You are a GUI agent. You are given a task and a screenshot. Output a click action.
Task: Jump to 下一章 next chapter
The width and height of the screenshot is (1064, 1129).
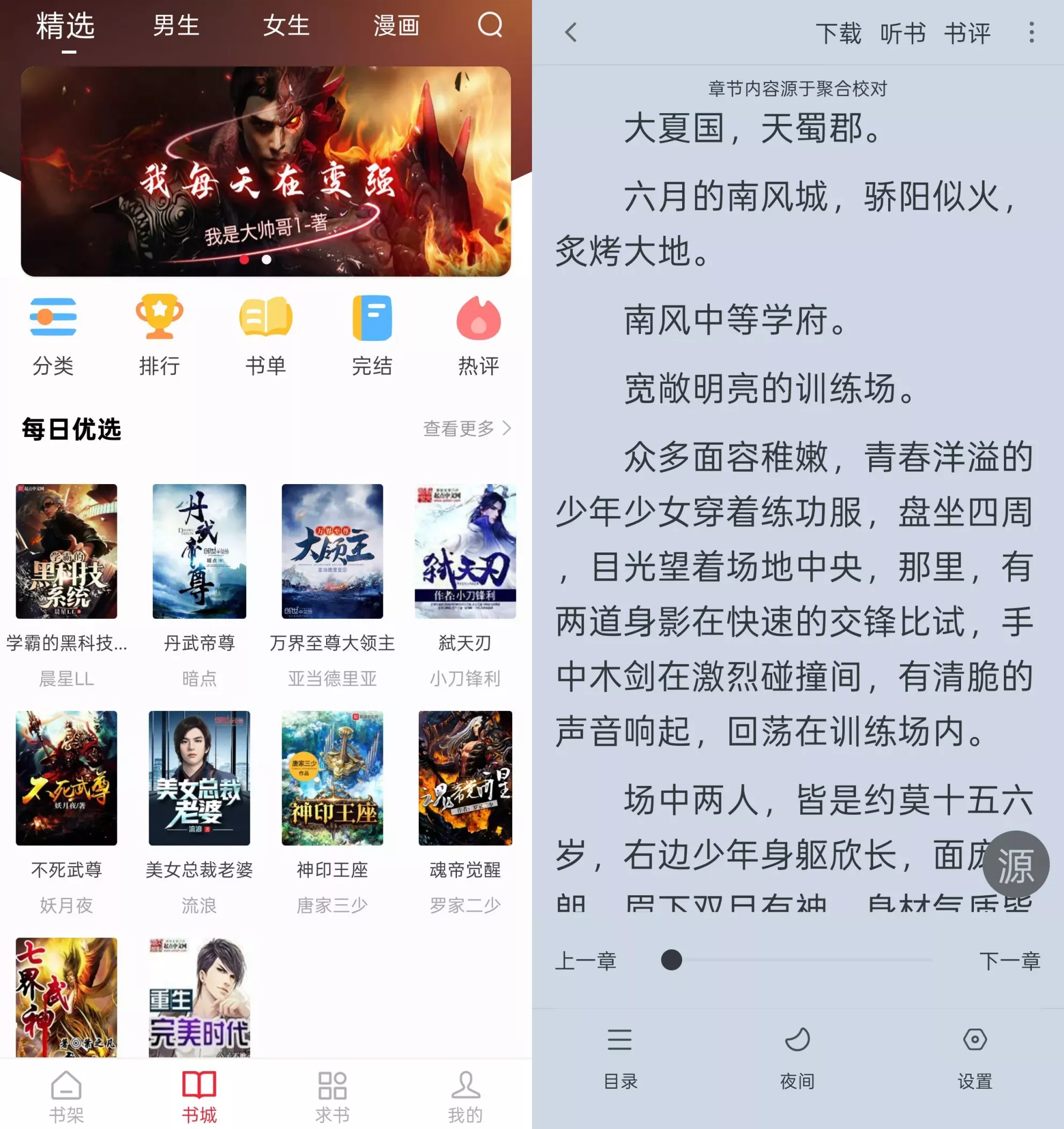click(1009, 961)
